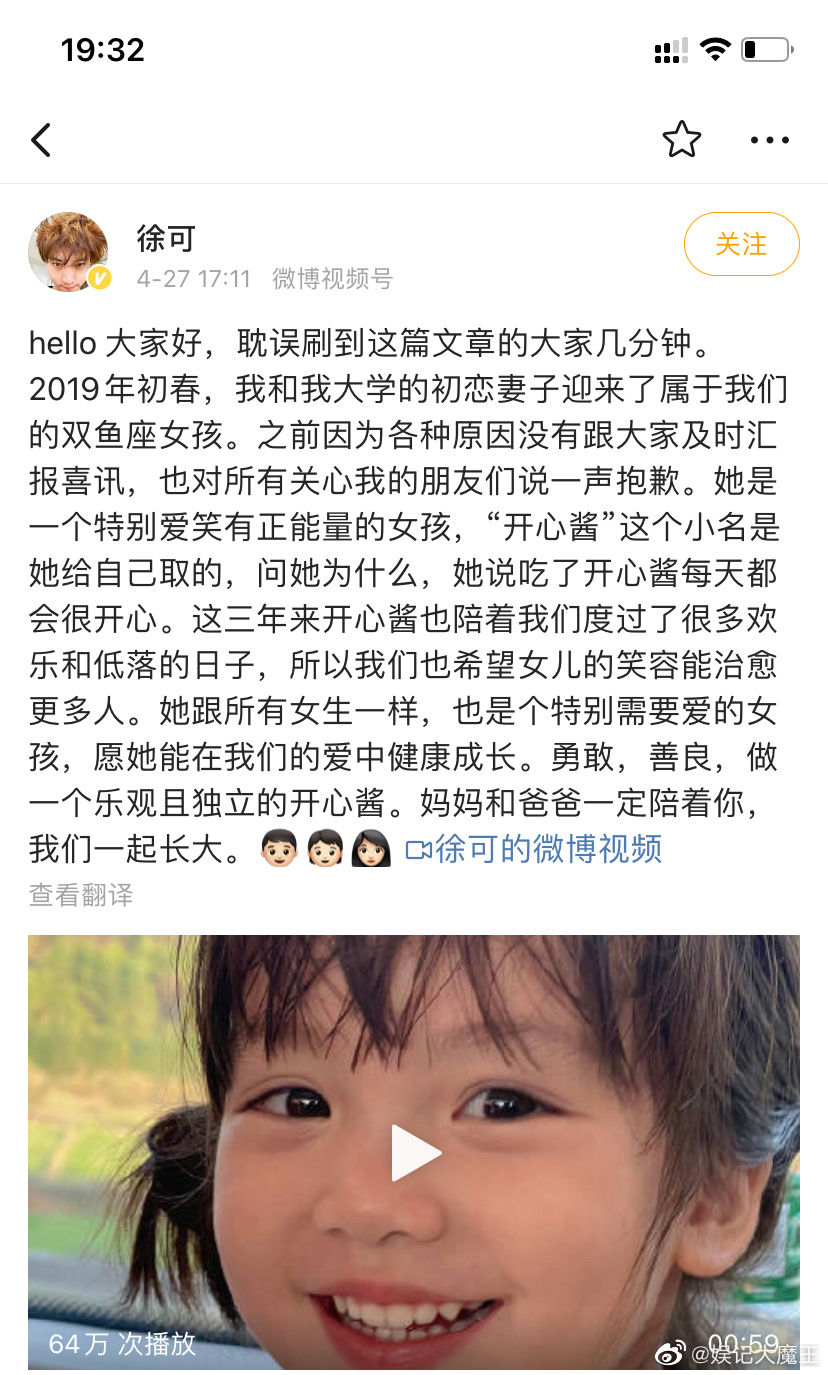Favorite this post with the star icon
The height and width of the screenshot is (1375, 828).
(682, 140)
